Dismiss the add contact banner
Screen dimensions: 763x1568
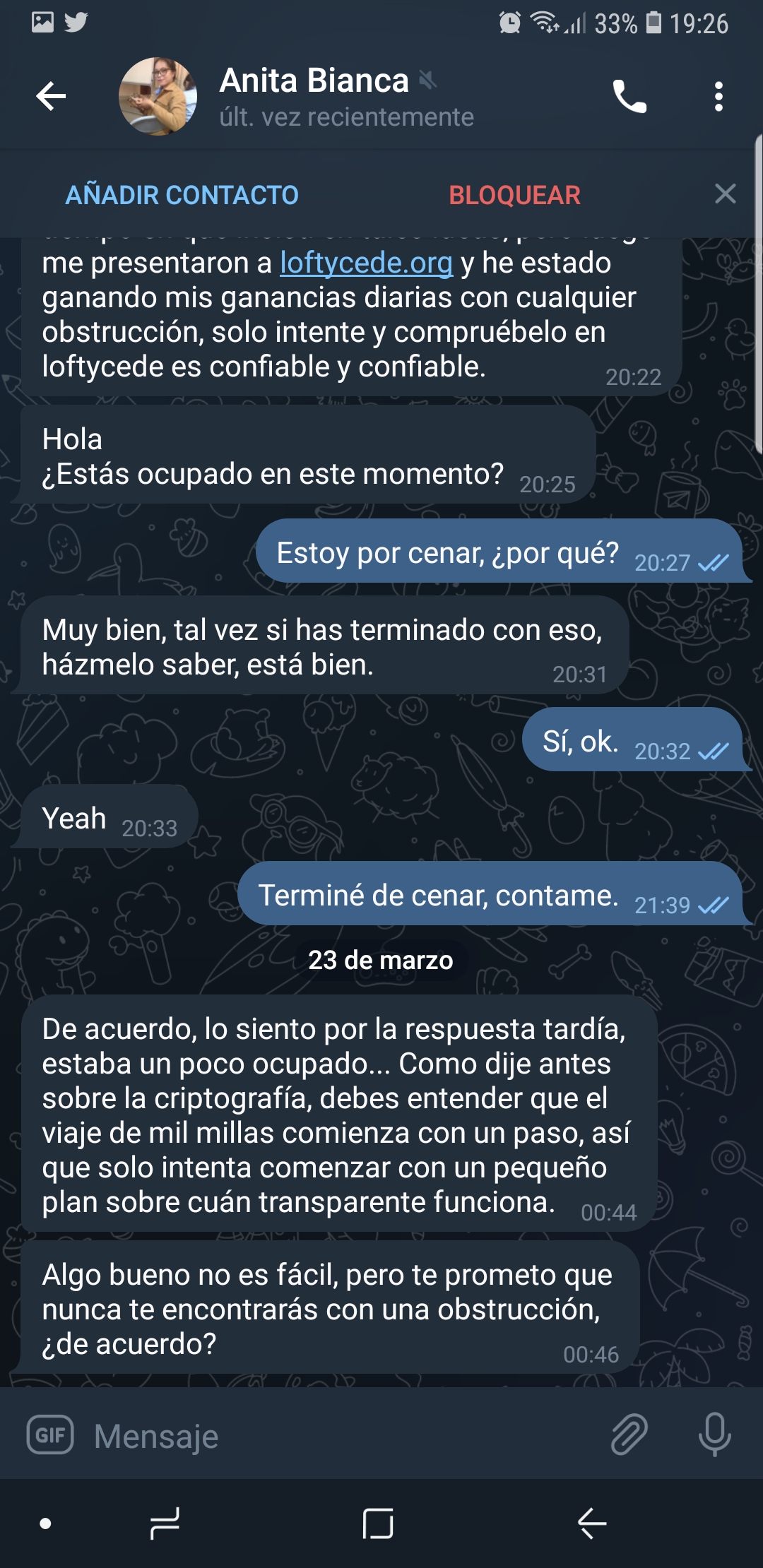pos(725,194)
